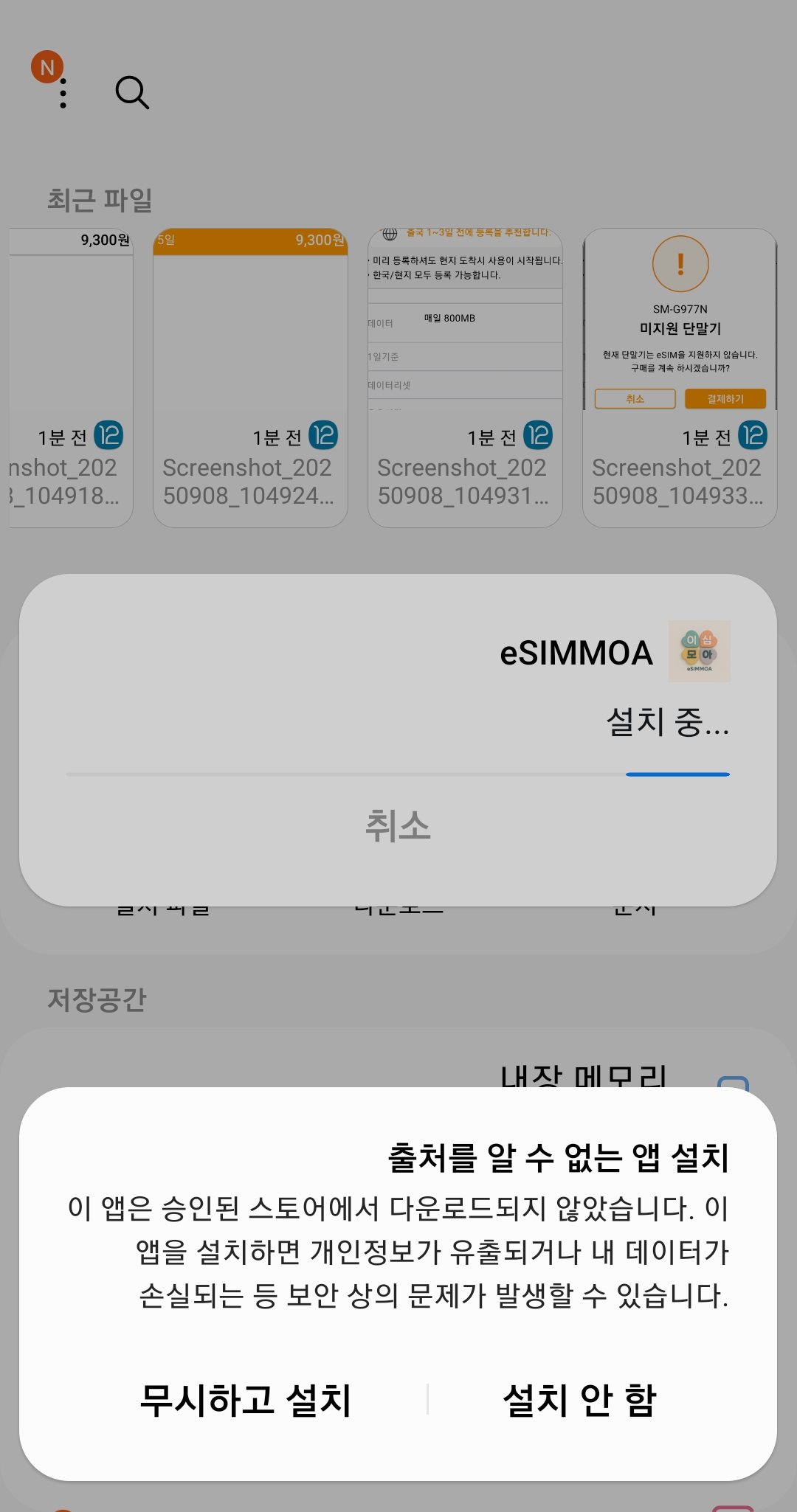This screenshot has height=1512, width=797.
Task: Cancel the eSIMMOA installation with 취소
Action: 398,826
